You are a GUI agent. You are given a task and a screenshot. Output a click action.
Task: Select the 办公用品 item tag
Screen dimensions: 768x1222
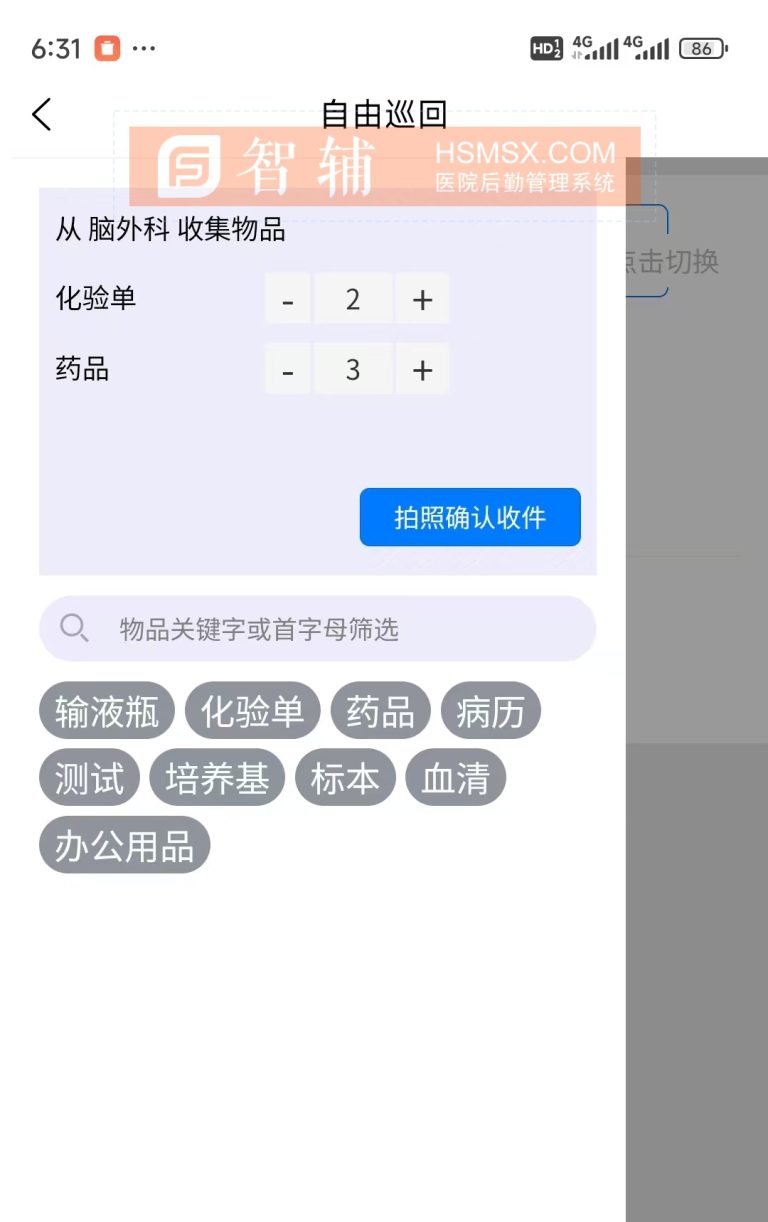click(x=123, y=844)
